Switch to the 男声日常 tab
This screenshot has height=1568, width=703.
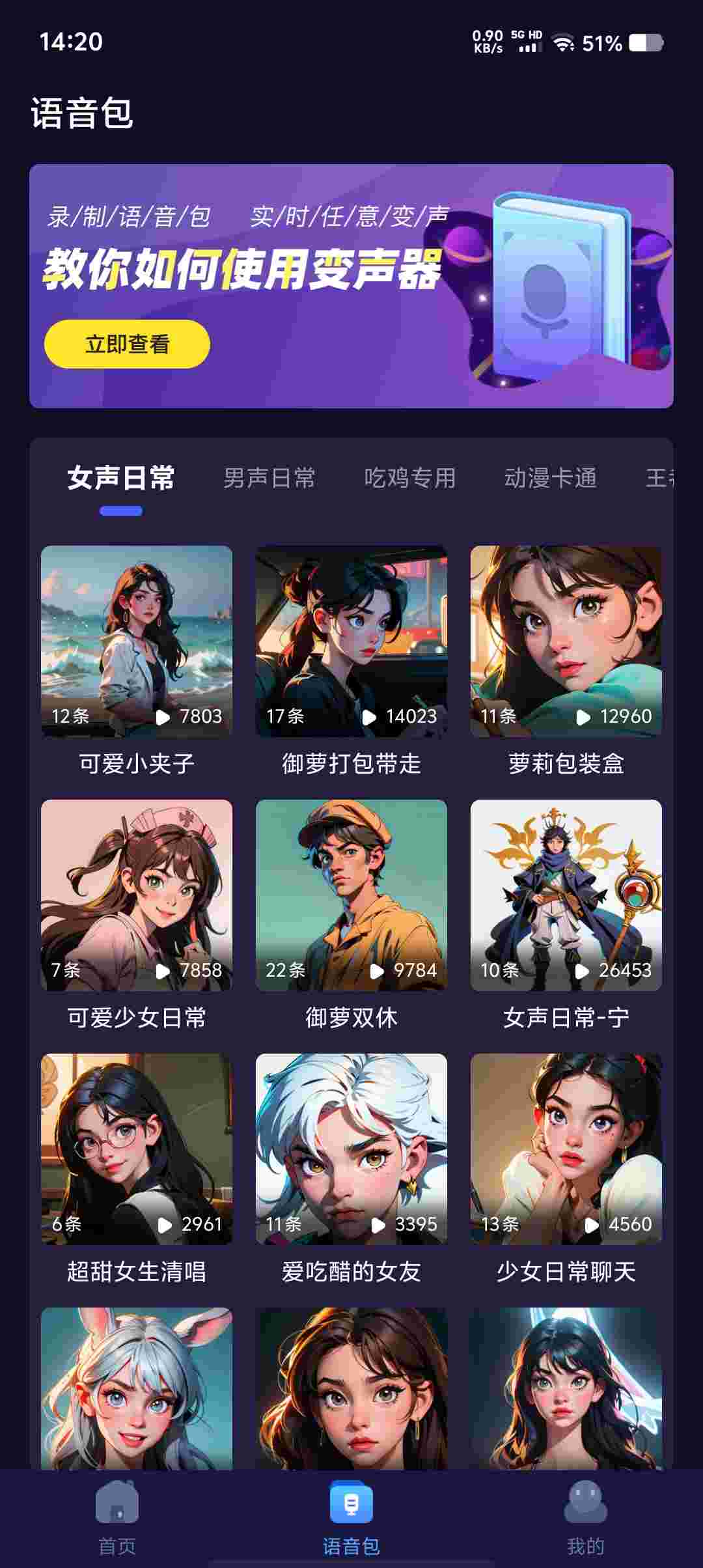(x=269, y=478)
